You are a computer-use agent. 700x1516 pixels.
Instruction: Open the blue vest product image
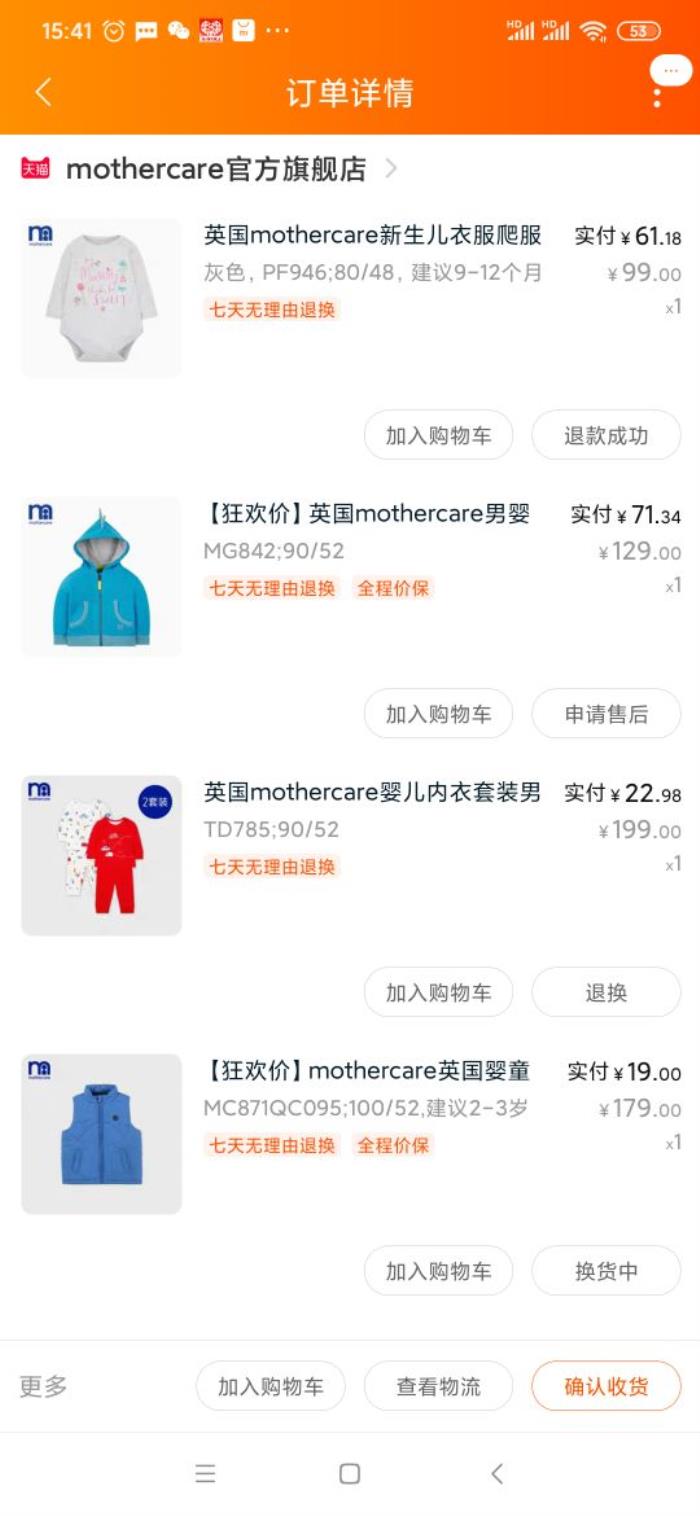click(101, 1134)
